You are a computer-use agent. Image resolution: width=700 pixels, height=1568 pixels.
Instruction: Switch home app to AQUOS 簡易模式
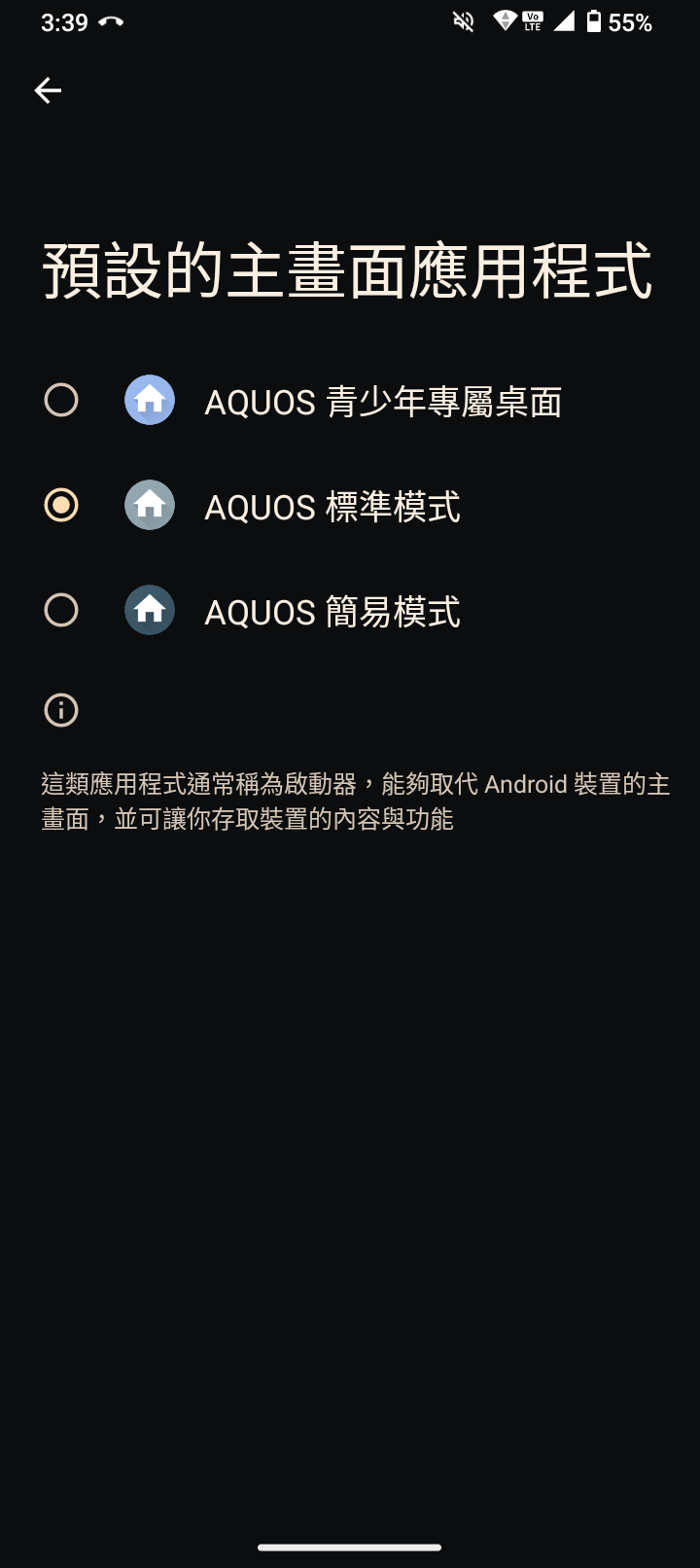pos(61,610)
